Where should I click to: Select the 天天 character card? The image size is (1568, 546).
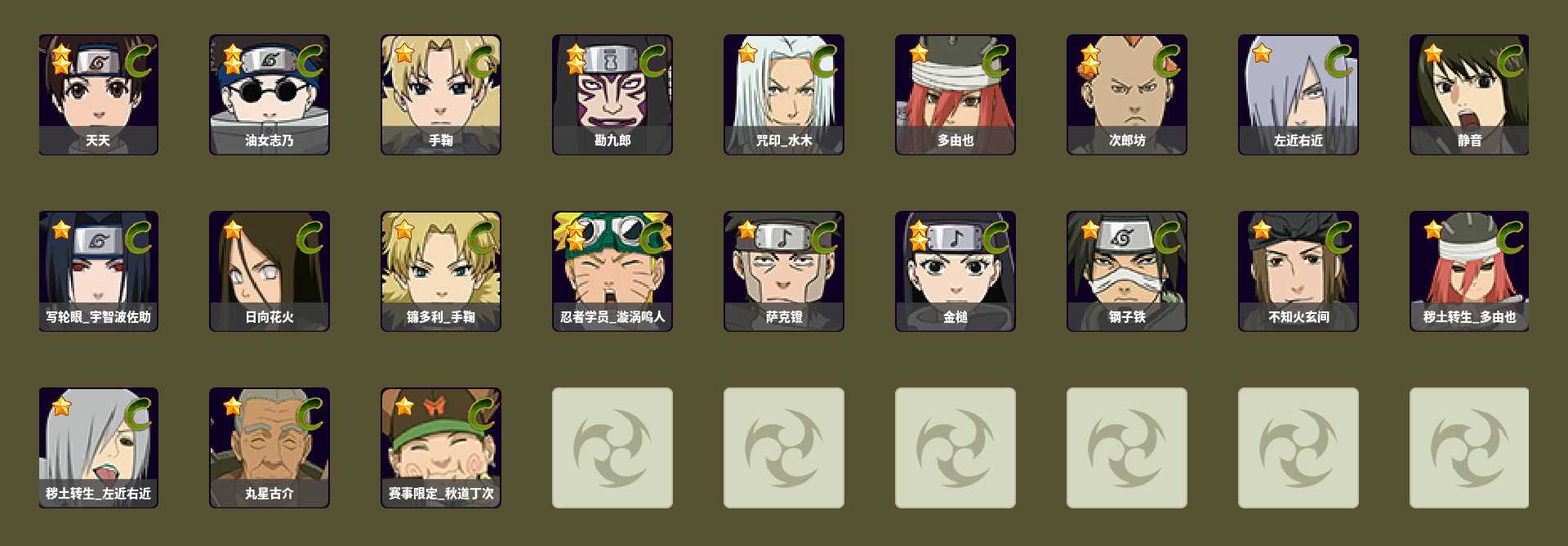click(98, 94)
